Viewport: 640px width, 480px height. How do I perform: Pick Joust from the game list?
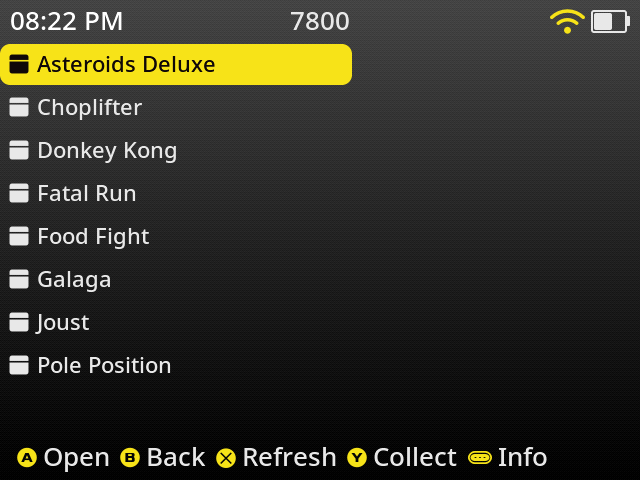[62, 322]
